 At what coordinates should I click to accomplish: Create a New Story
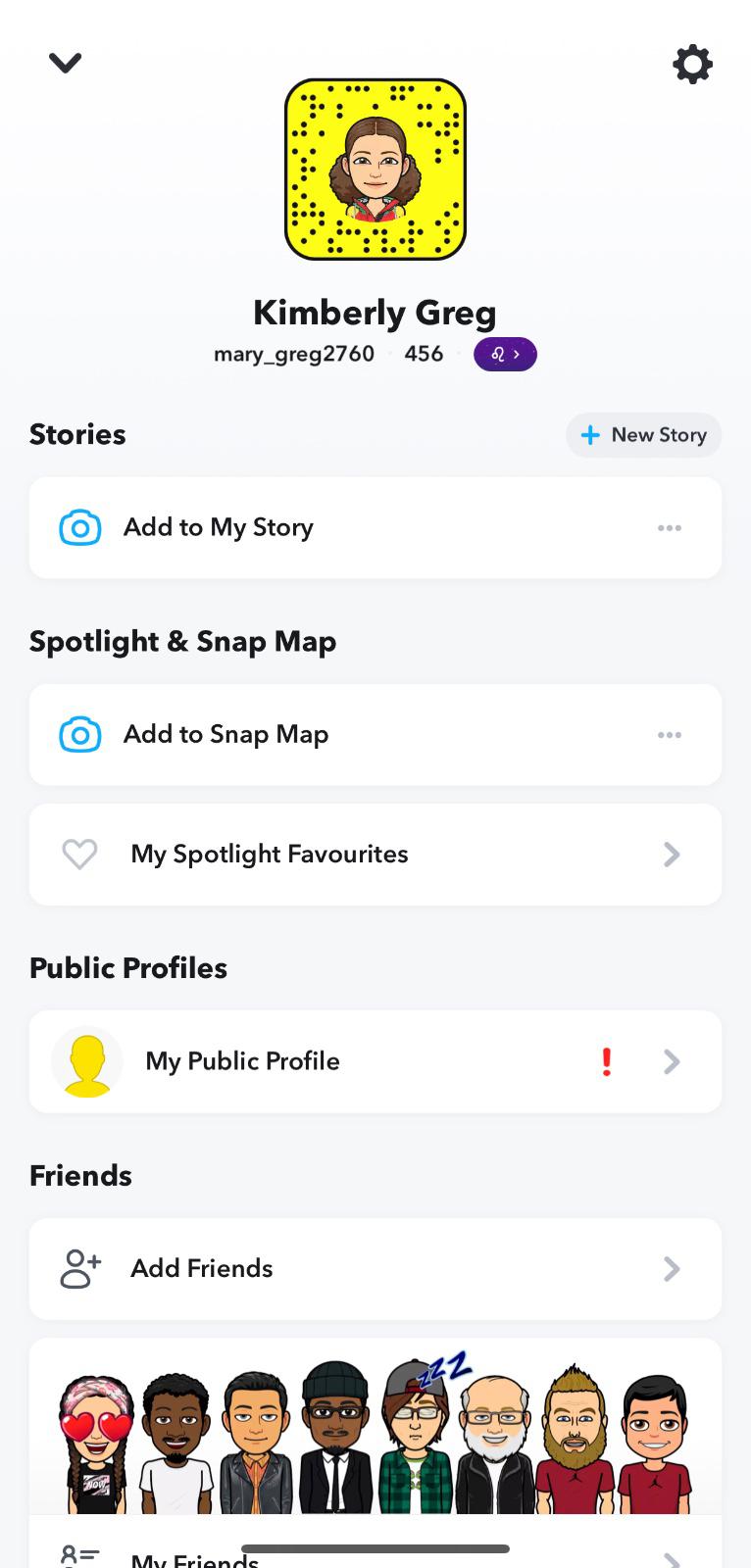click(x=643, y=435)
